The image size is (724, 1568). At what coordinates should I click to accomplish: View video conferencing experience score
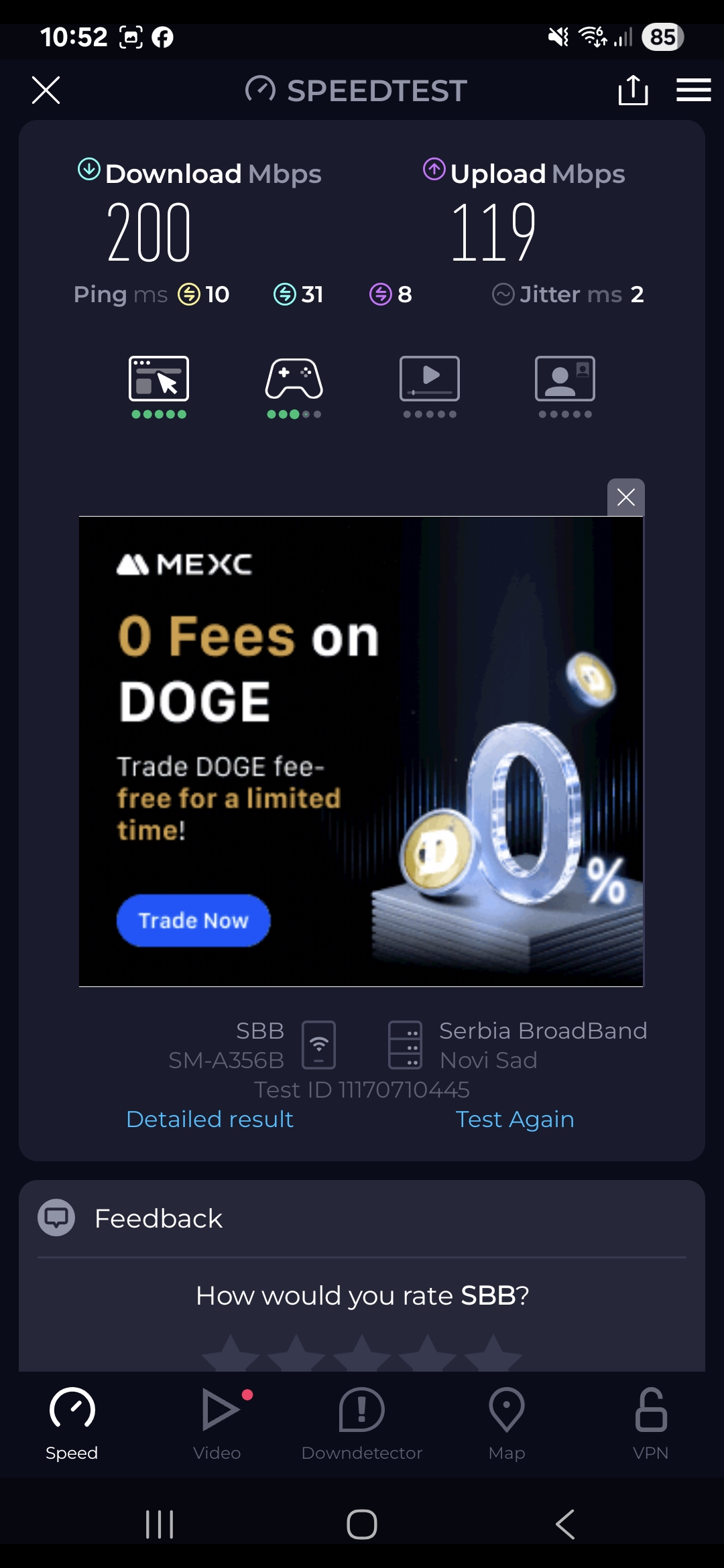pyautogui.click(x=565, y=385)
